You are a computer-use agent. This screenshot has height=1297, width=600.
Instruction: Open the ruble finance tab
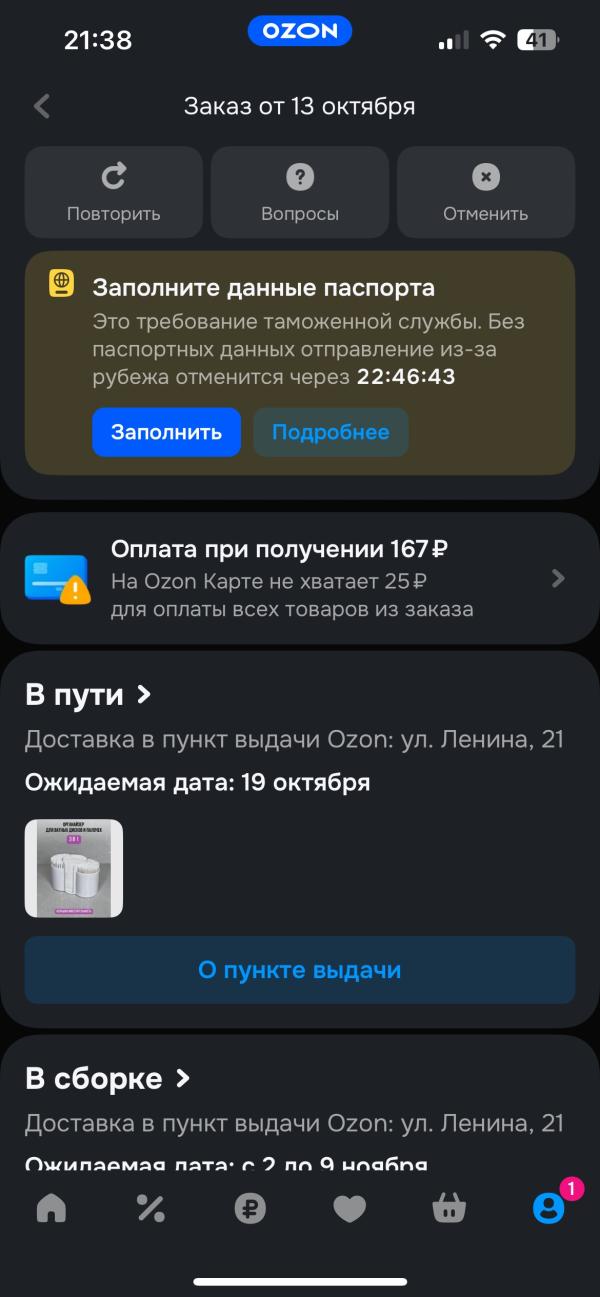(x=250, y=1209)
